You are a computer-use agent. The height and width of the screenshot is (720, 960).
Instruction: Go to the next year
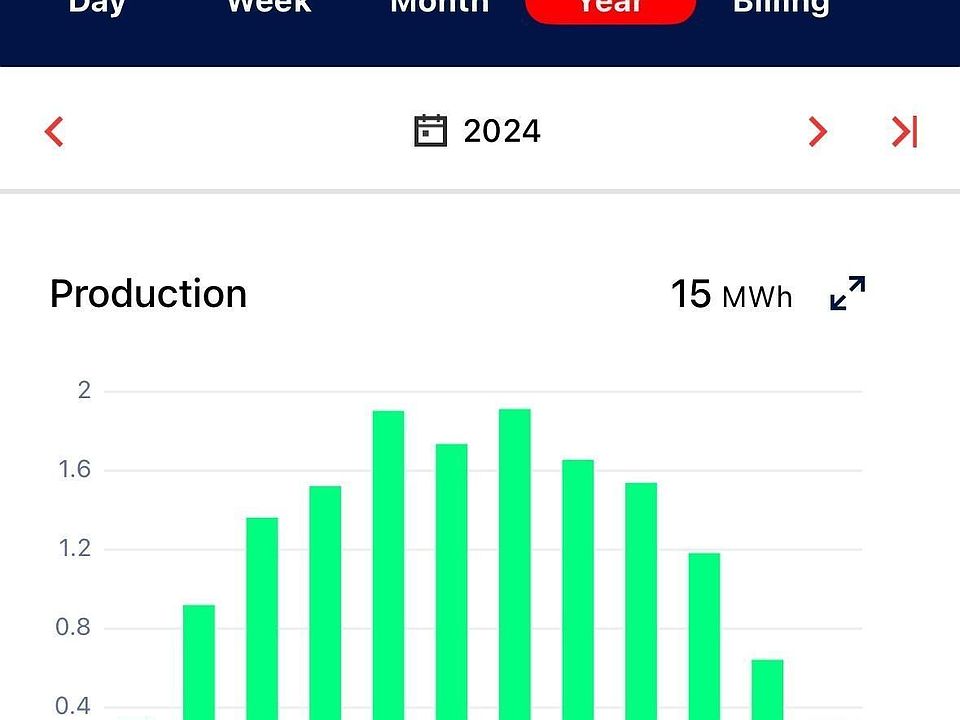click(818, 131)
